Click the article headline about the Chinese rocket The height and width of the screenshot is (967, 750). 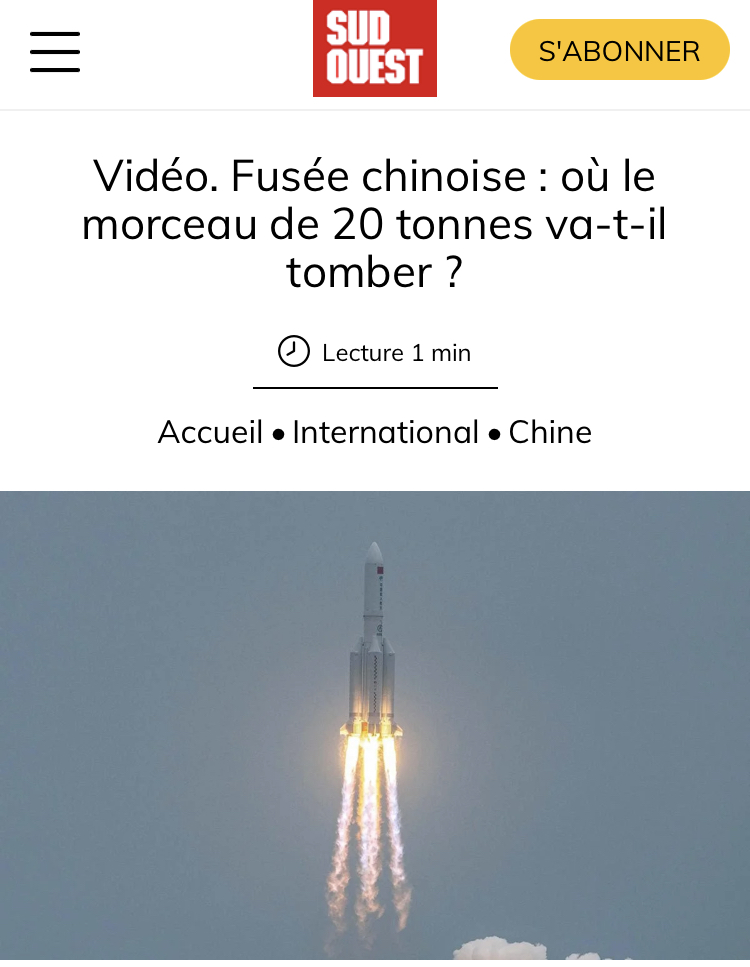[x=375, y=223]
